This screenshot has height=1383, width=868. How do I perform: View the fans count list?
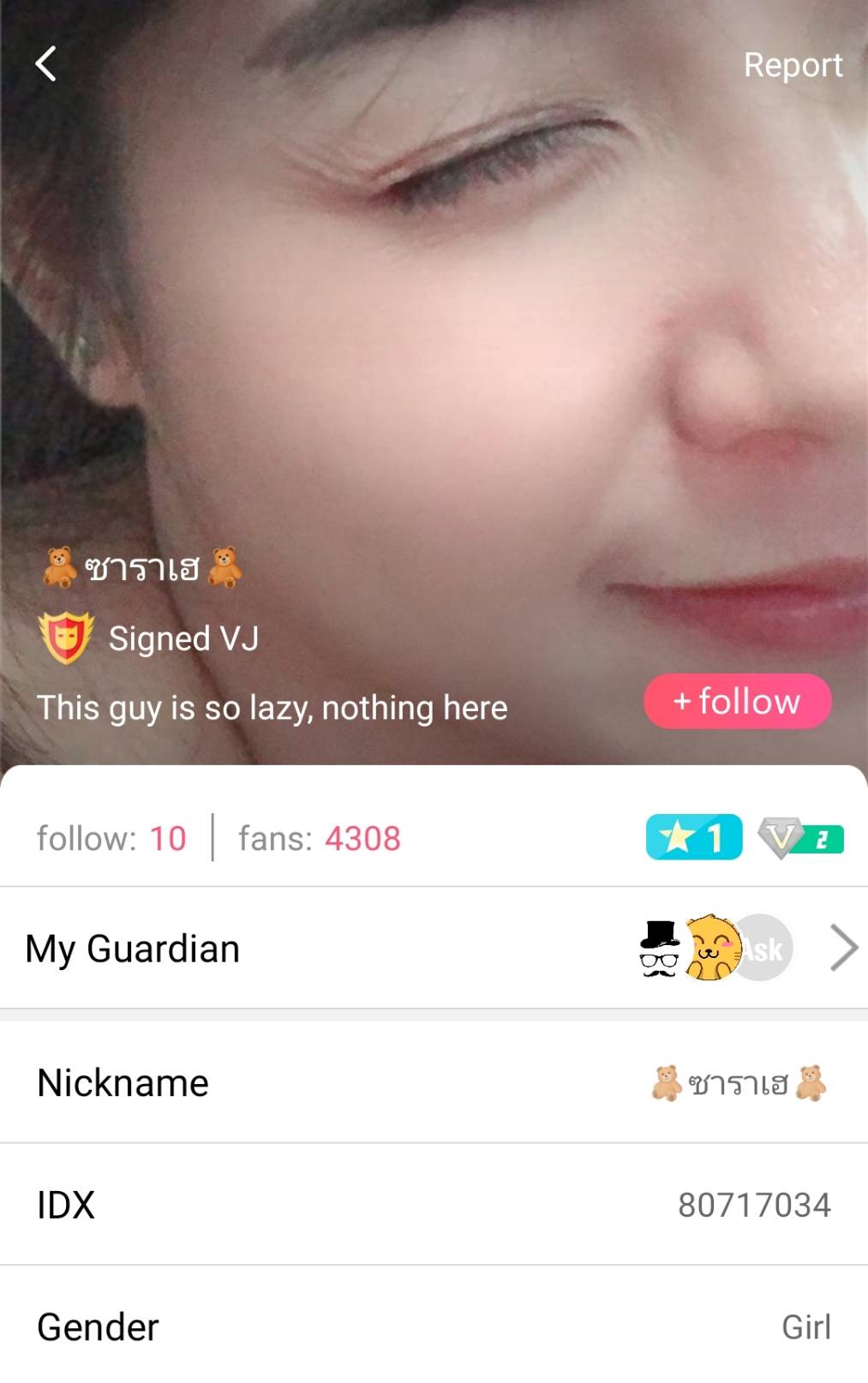click(320, 839)
